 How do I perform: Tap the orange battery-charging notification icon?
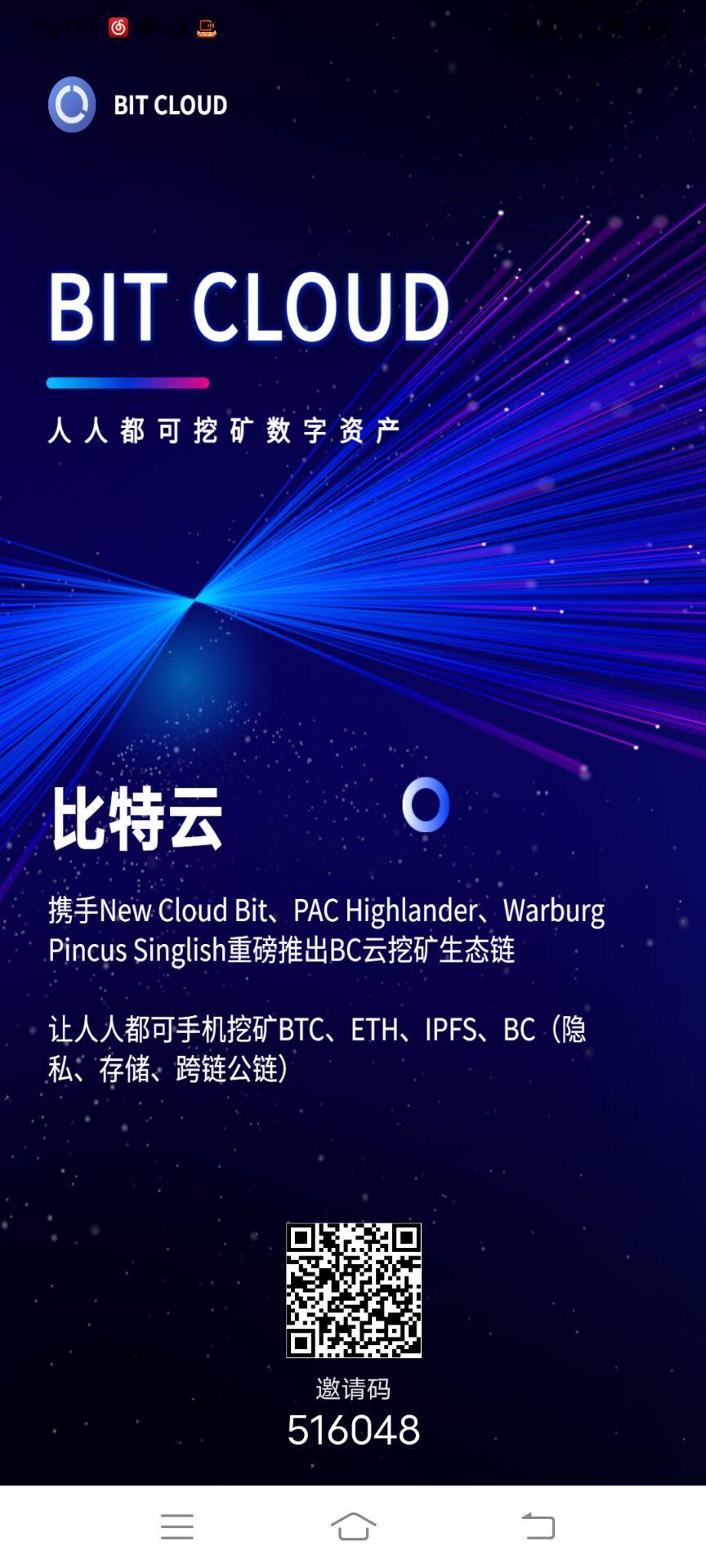click(206, 28)
